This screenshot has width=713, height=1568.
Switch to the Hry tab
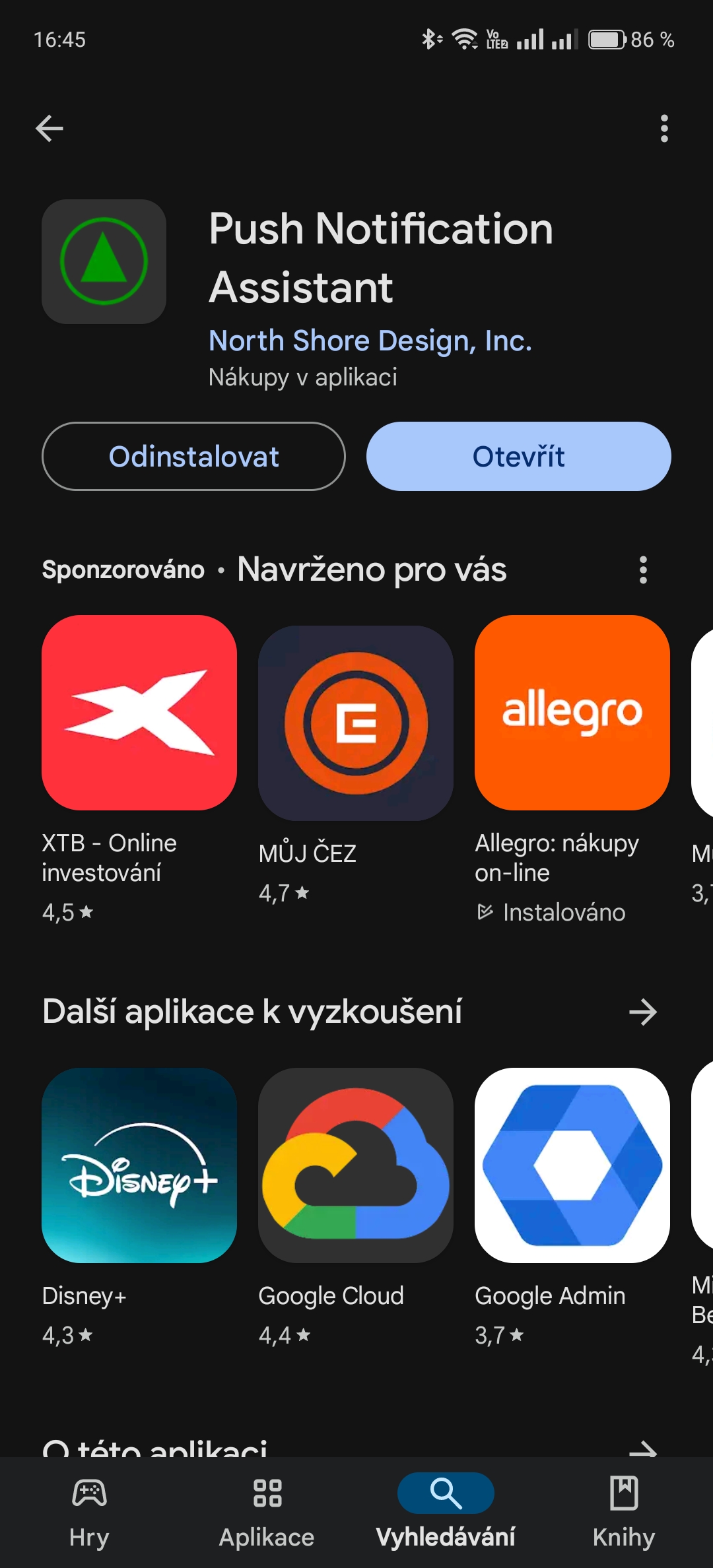pos(89,1512)
